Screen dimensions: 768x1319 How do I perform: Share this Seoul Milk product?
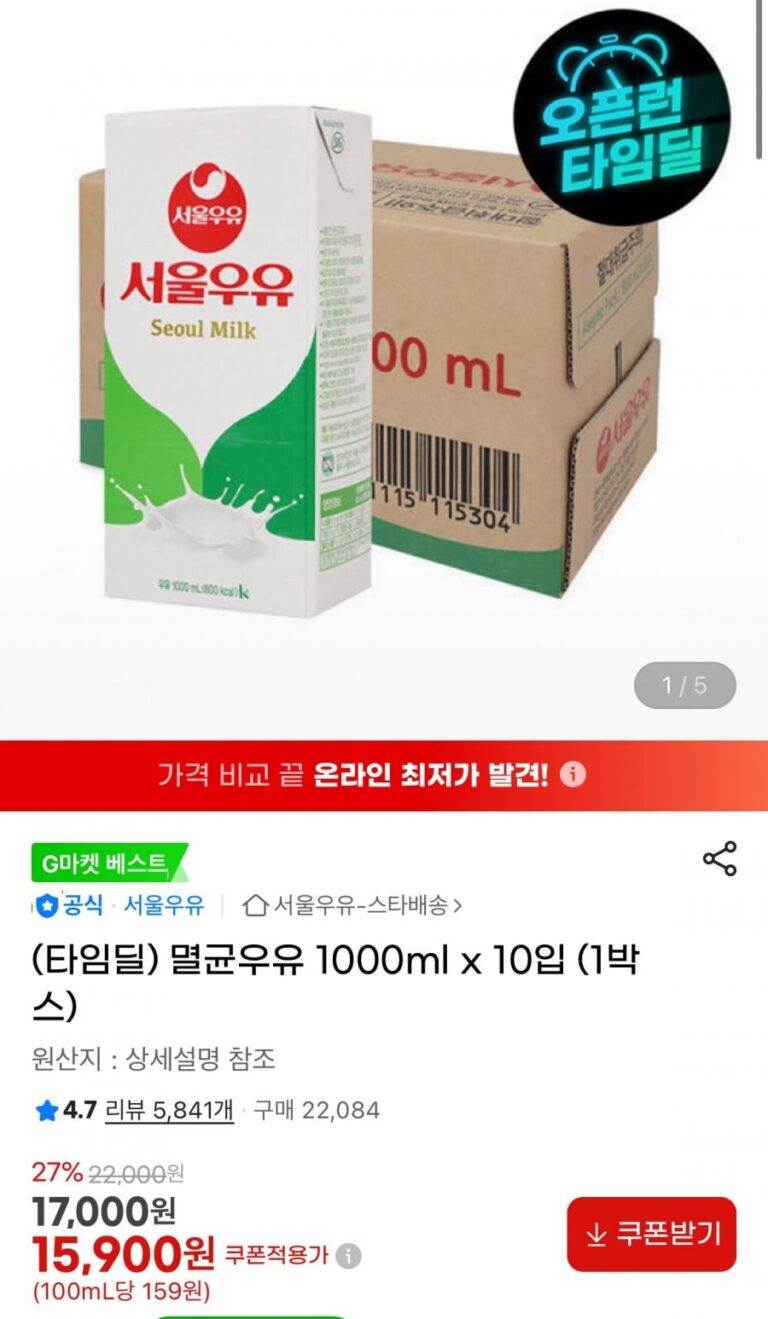[x=719, y=859]
